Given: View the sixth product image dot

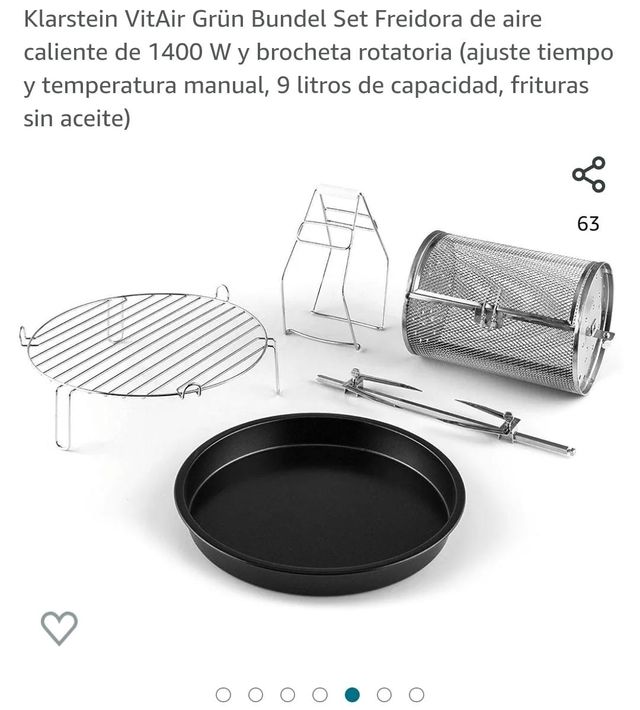Looking at the screenshot, I should pyautogui.click(x=384, y=694).
